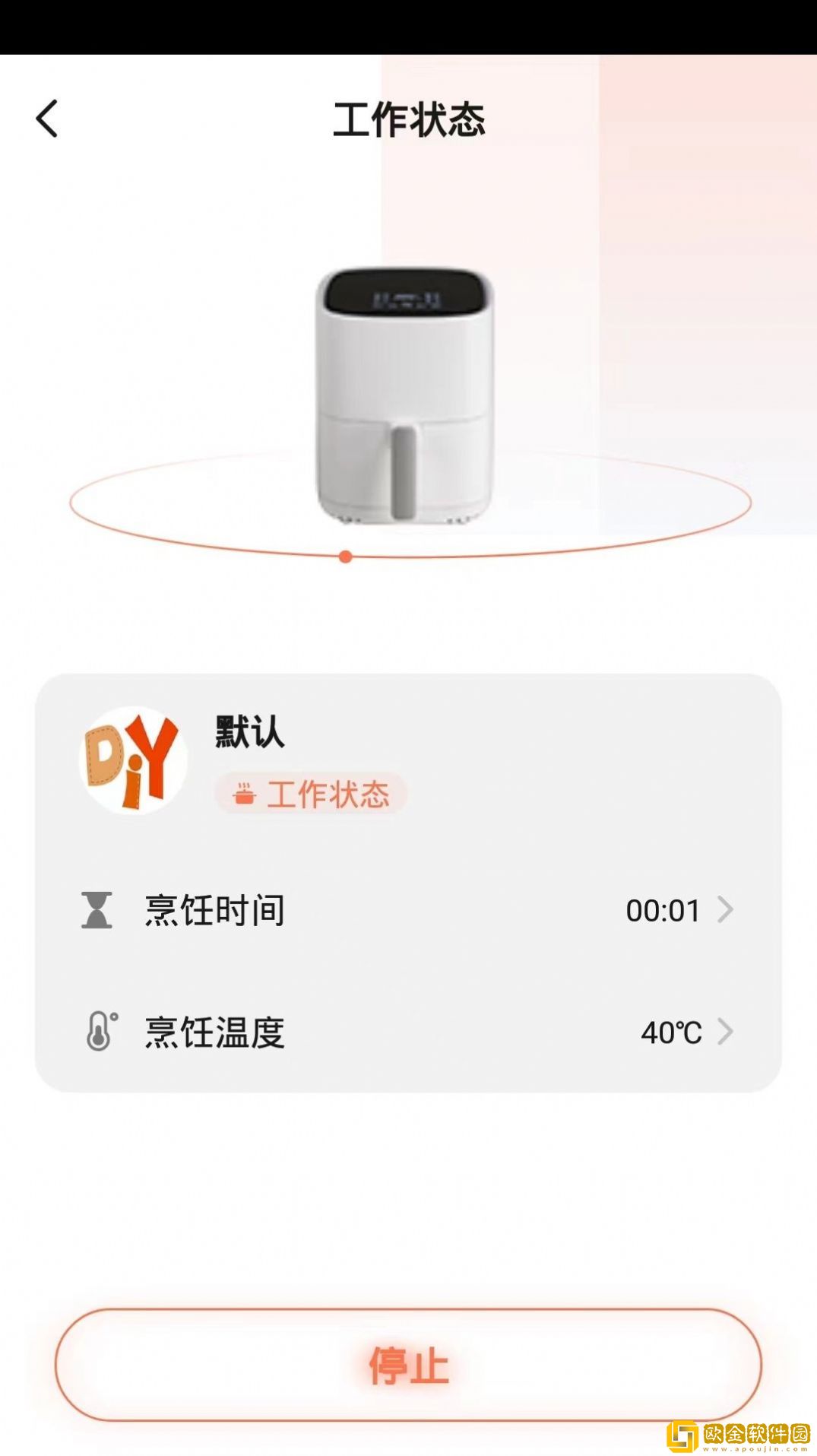Open the 烹饪温度 setting via its arrow

click(727, 1032)
